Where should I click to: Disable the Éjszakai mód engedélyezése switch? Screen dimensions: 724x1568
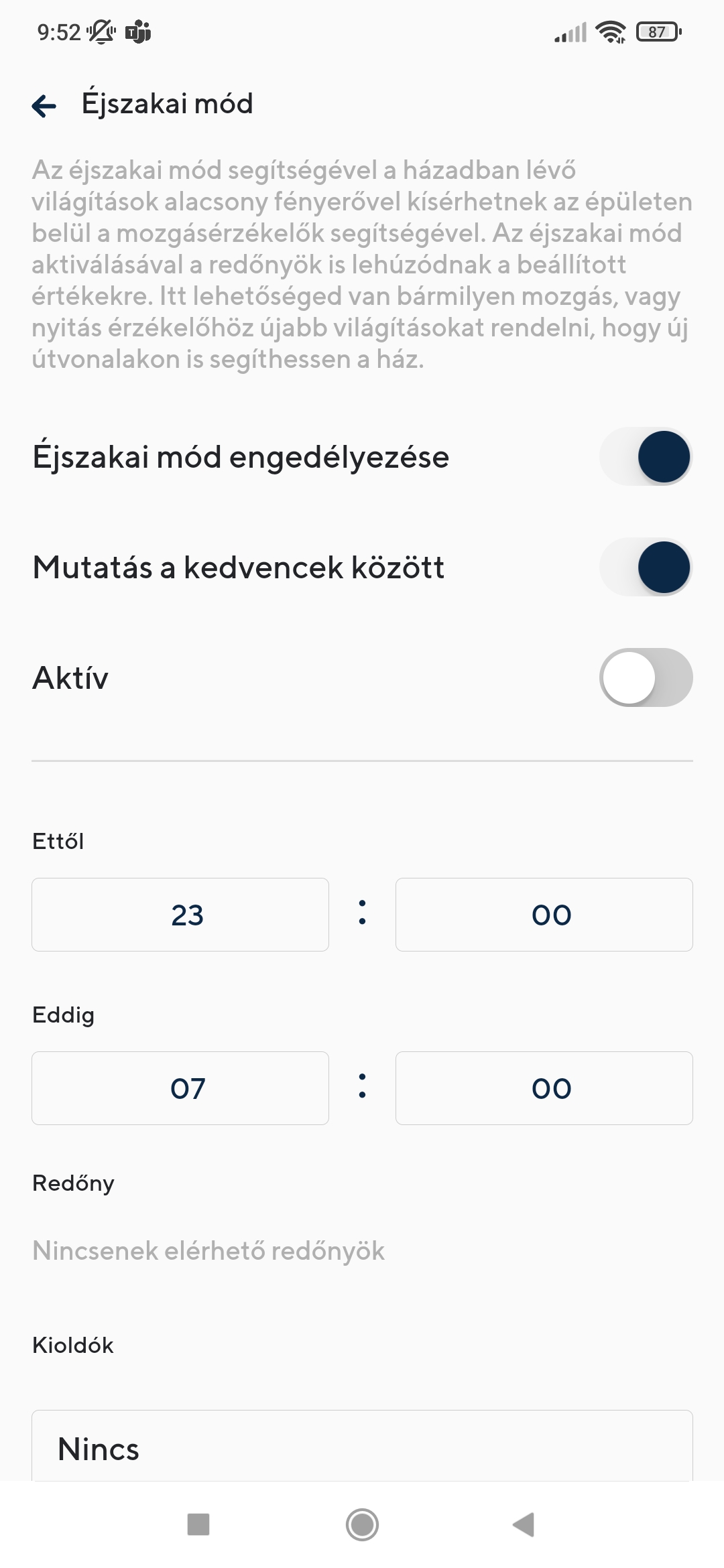[646, 457]
